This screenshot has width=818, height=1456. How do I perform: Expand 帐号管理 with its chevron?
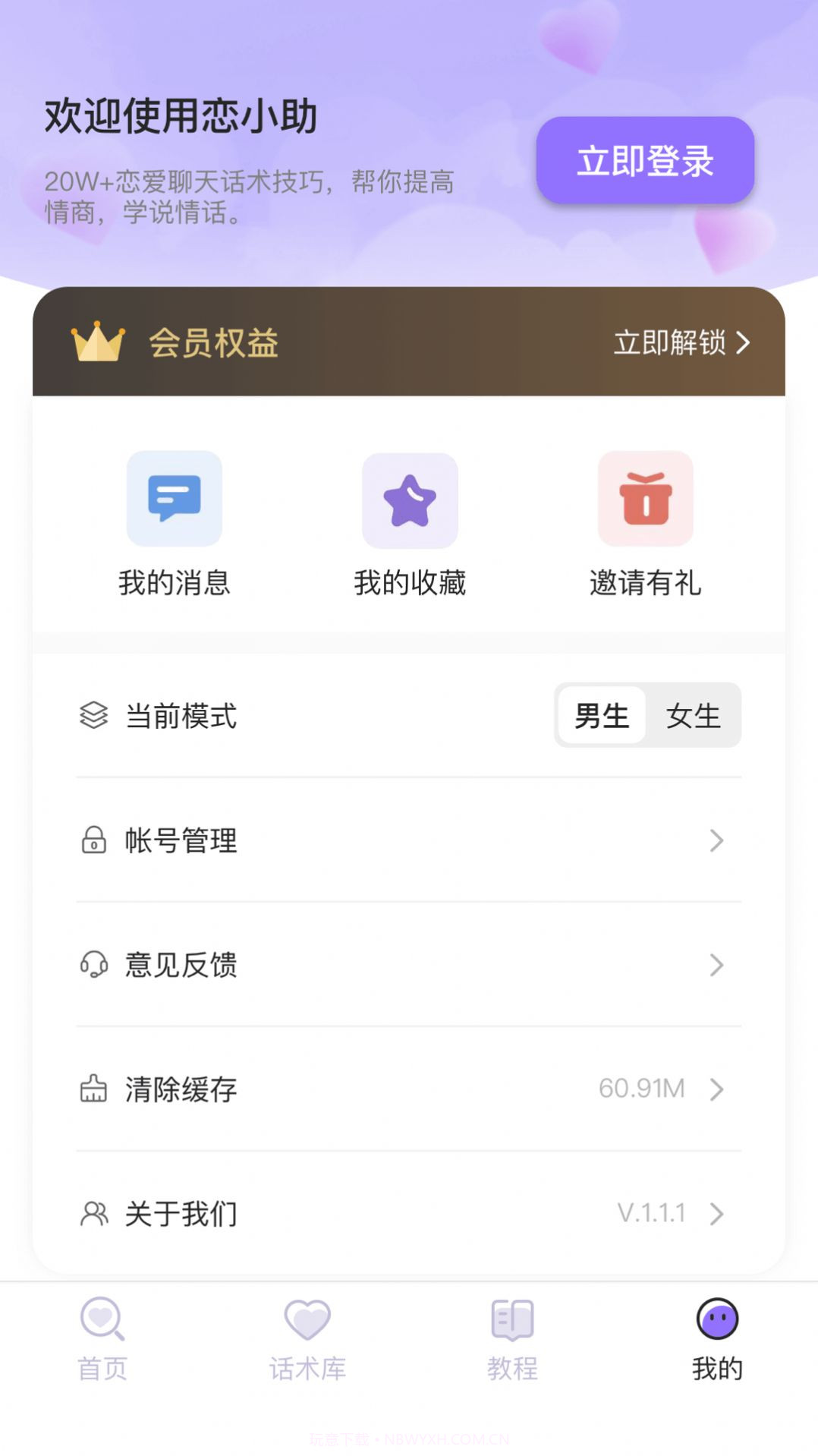(716, 841)
